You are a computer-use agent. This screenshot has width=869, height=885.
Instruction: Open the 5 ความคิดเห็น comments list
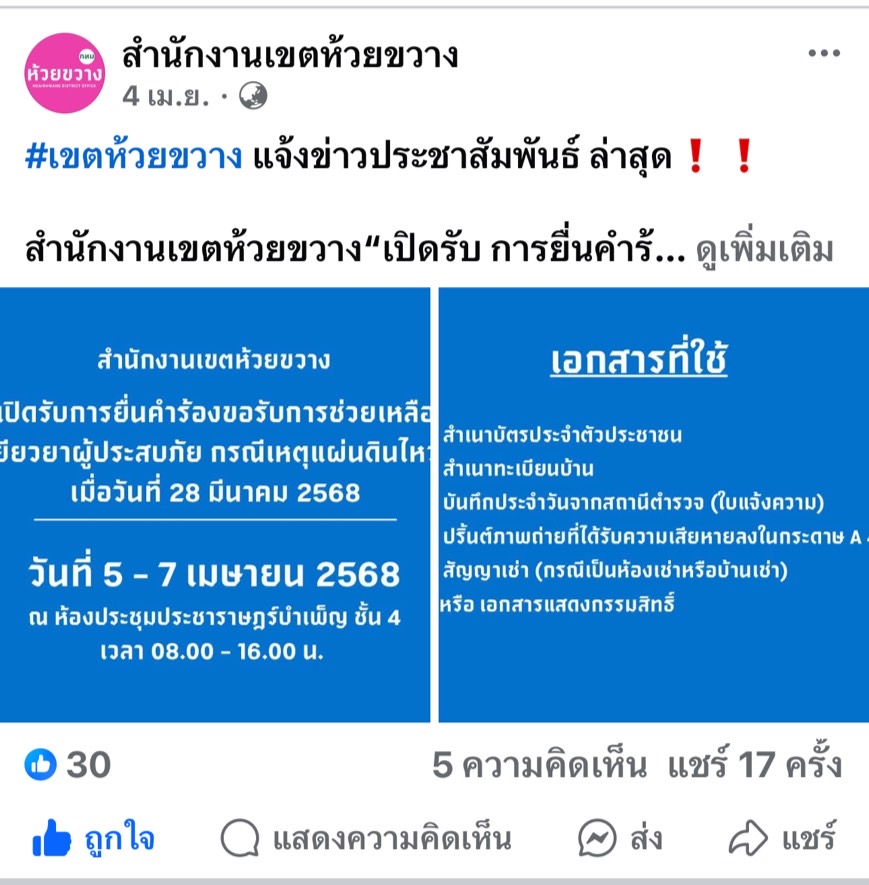click(538, 766)
